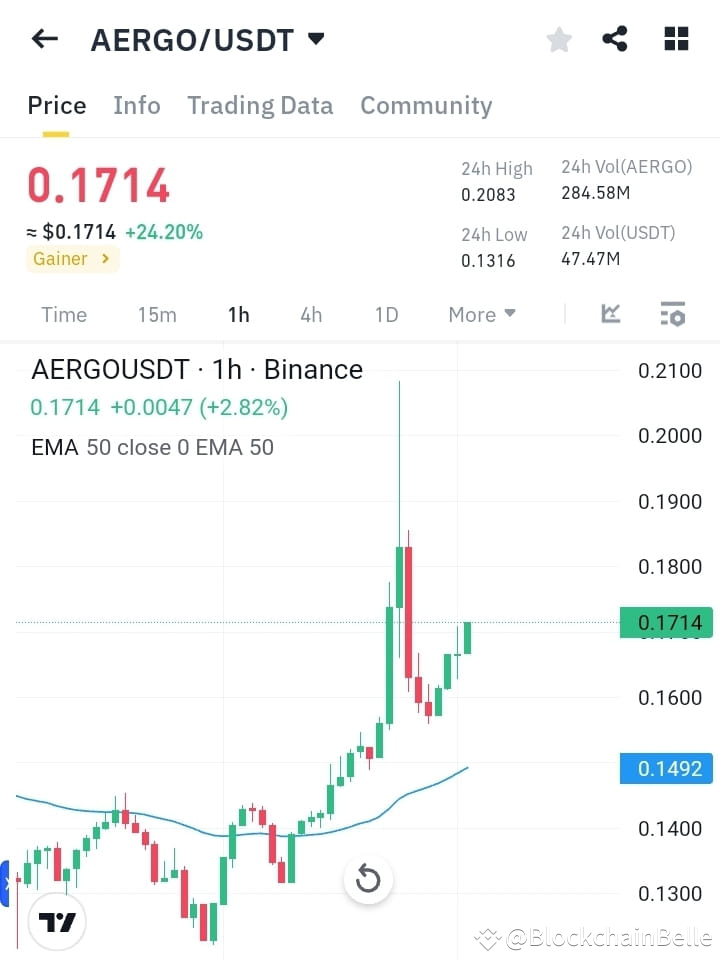The width and height of the screenshot is (720, 960).
Task: Open the technical indicators settings icon
Action: click(673, 313)
